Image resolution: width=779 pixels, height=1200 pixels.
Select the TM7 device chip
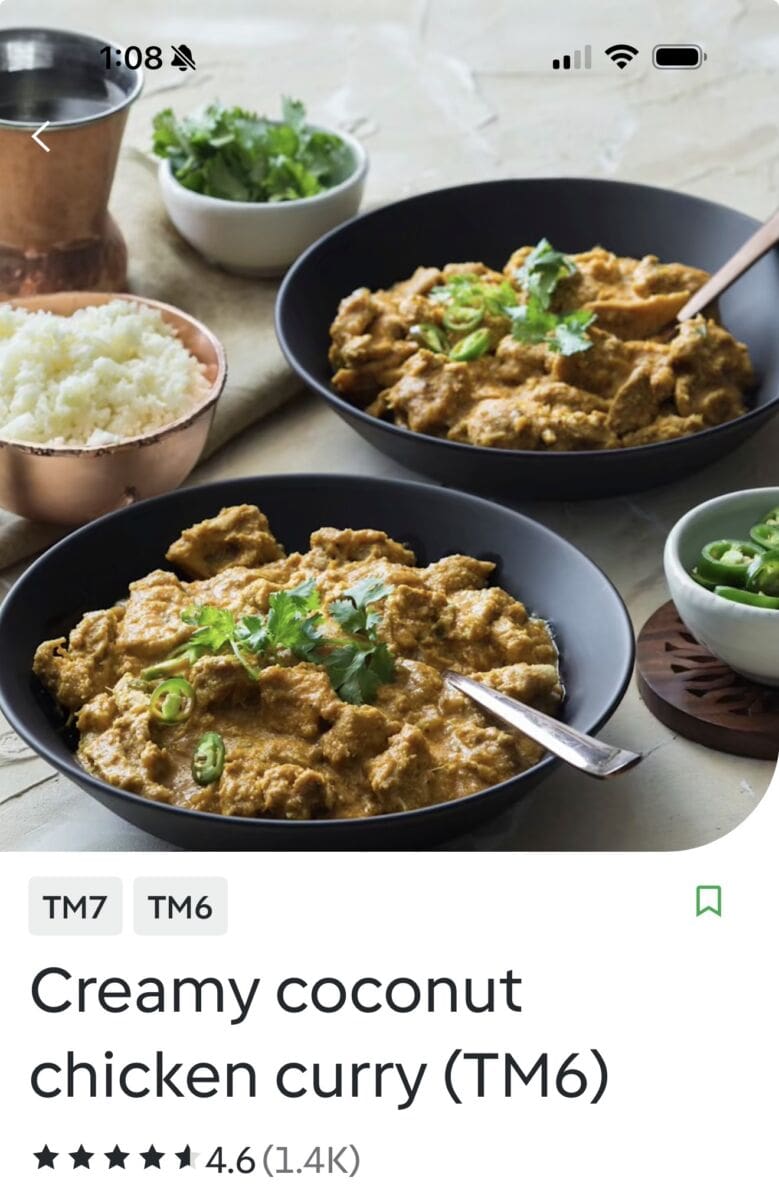(75, 907)
